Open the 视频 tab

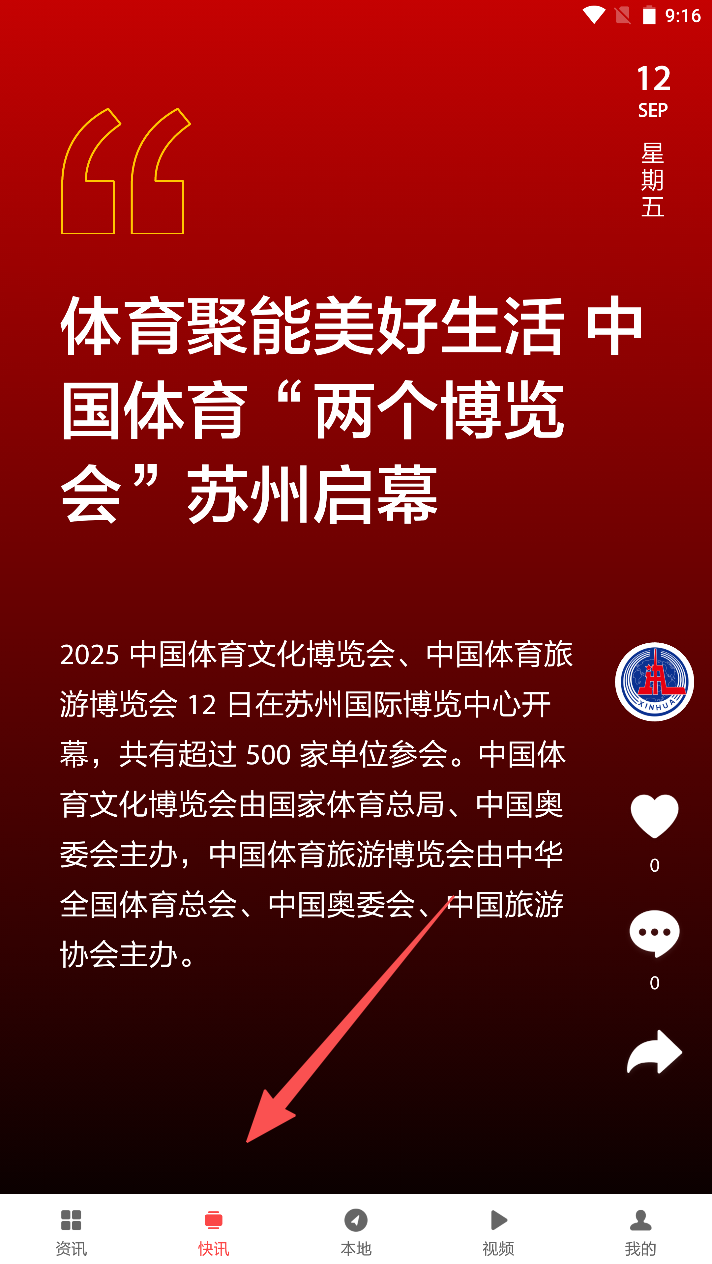[x=498, y=1231]
